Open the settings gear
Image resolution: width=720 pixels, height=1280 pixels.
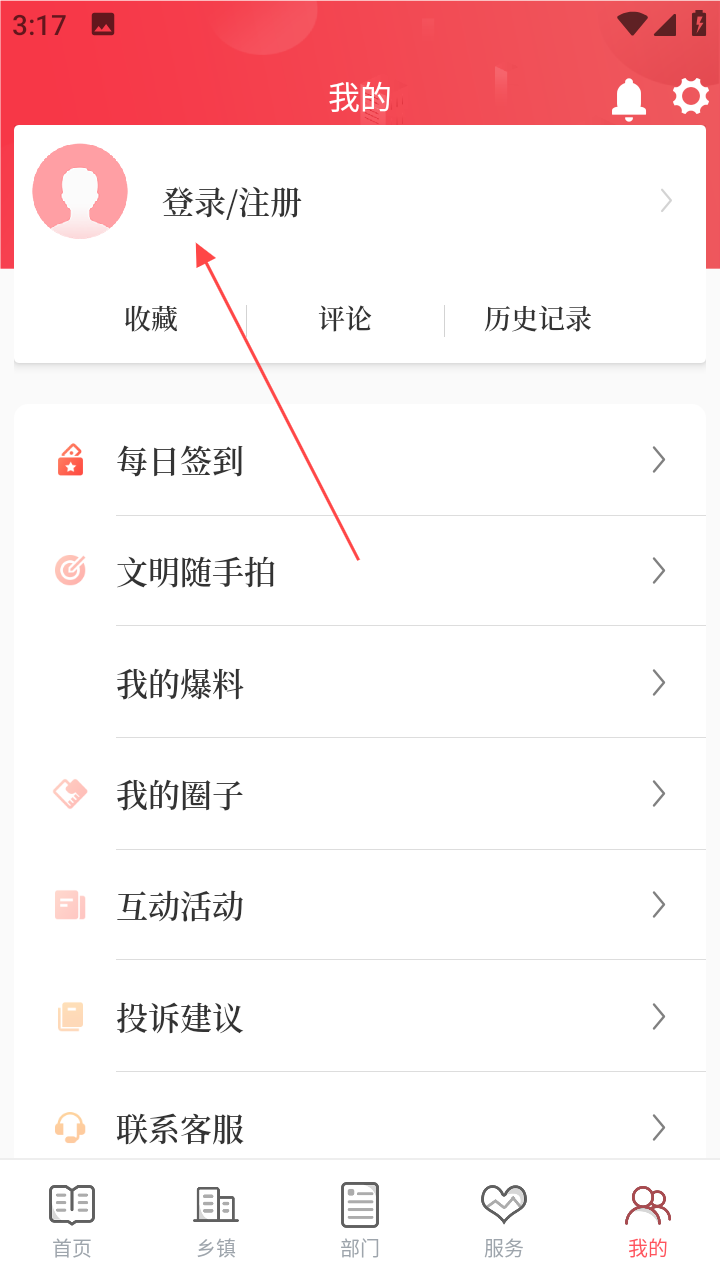coord(690,97)
